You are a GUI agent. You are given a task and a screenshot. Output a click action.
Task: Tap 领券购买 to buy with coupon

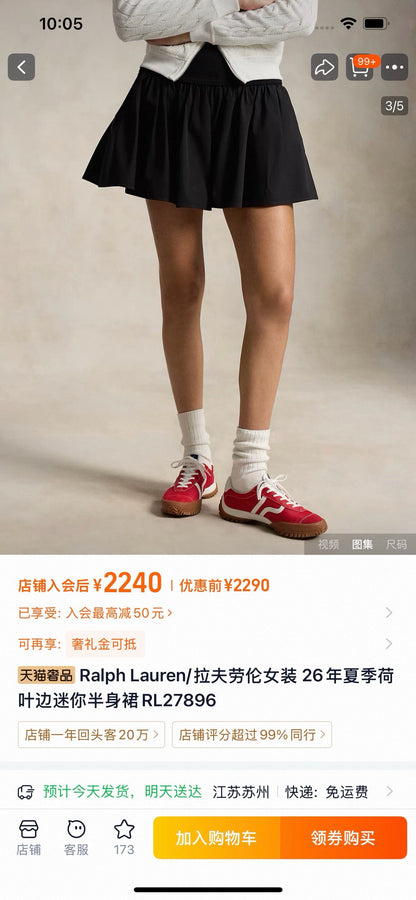344,837
